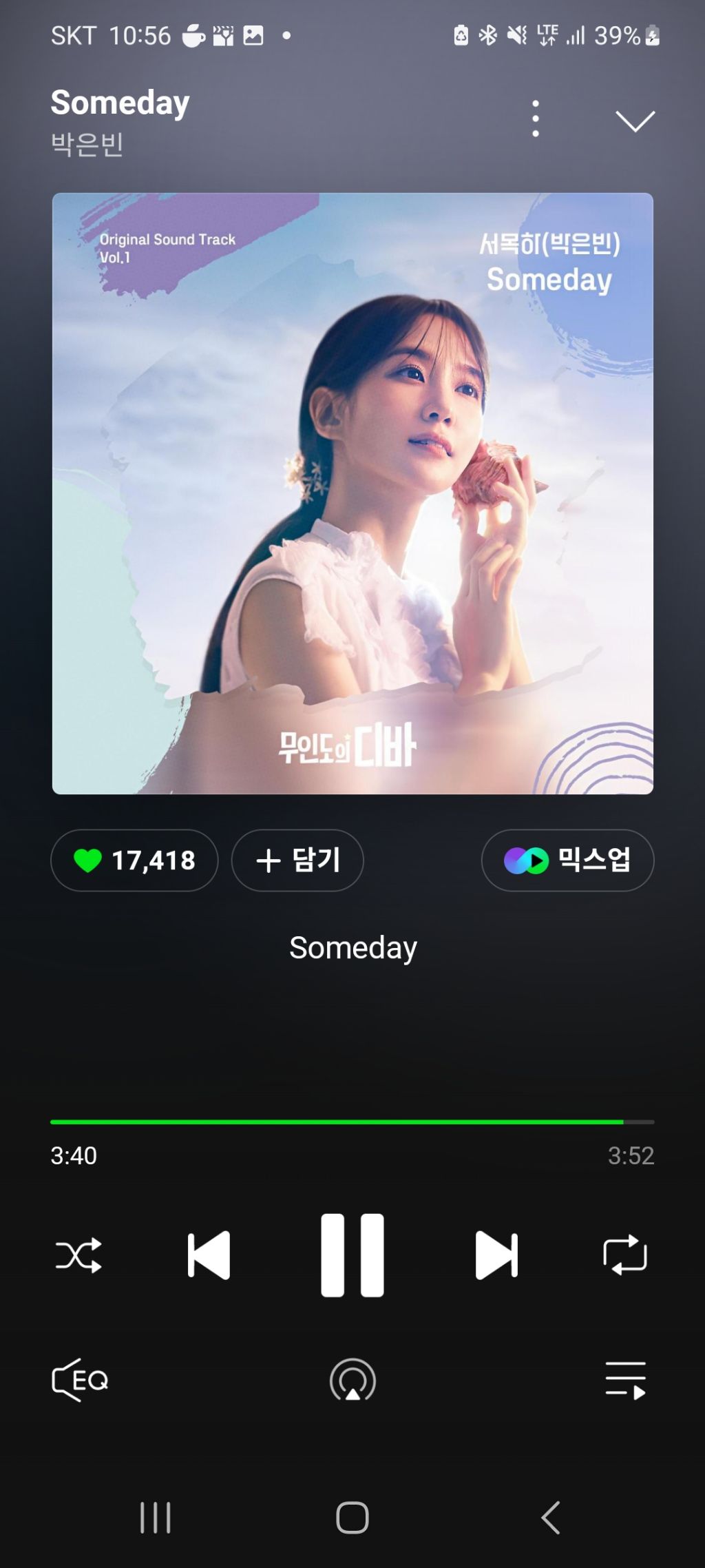Image resolution: width=705 pixels, height=1568 pixels.
Task: Open the EQ sound settings
Action: (x=80, y=1380)
